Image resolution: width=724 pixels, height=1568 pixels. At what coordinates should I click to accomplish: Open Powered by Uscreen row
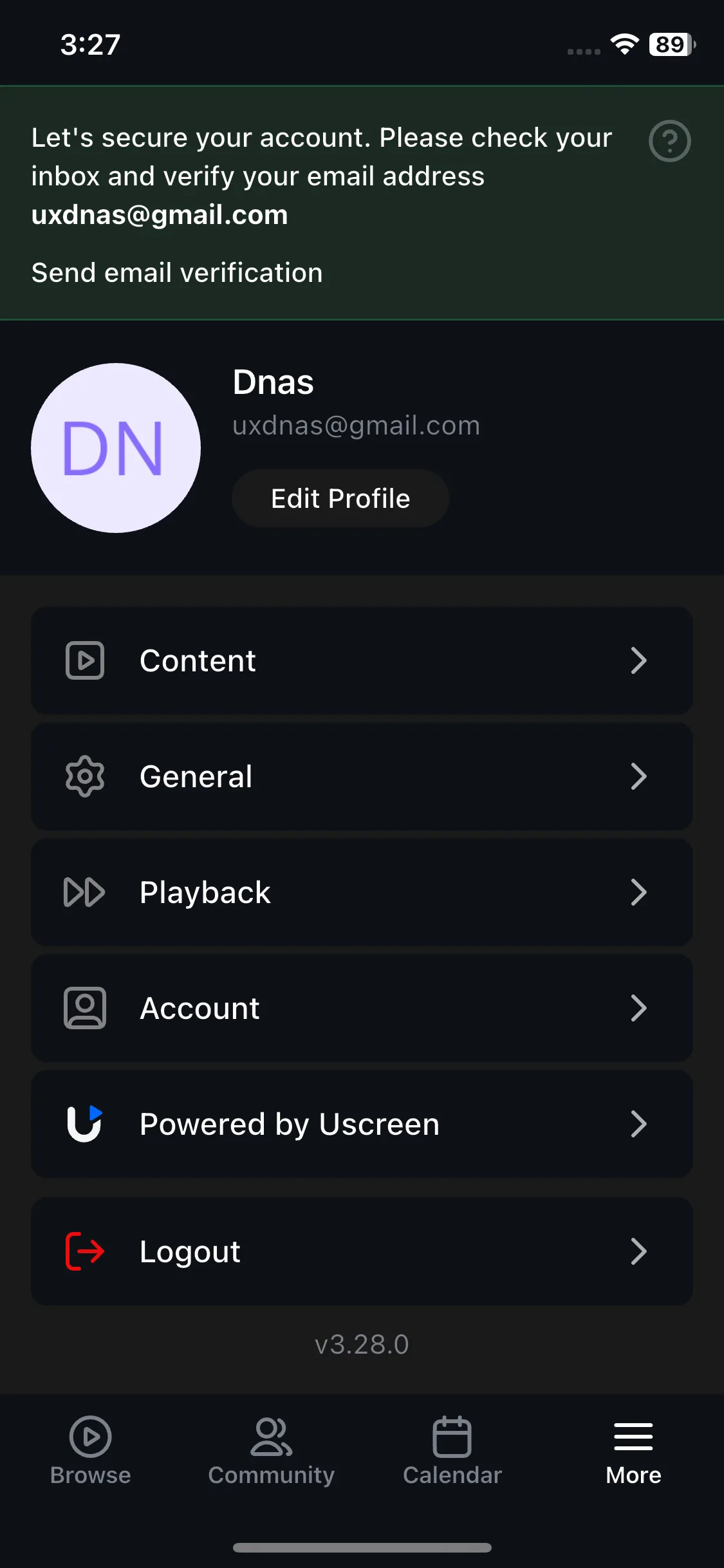(x=362, y=1124)
